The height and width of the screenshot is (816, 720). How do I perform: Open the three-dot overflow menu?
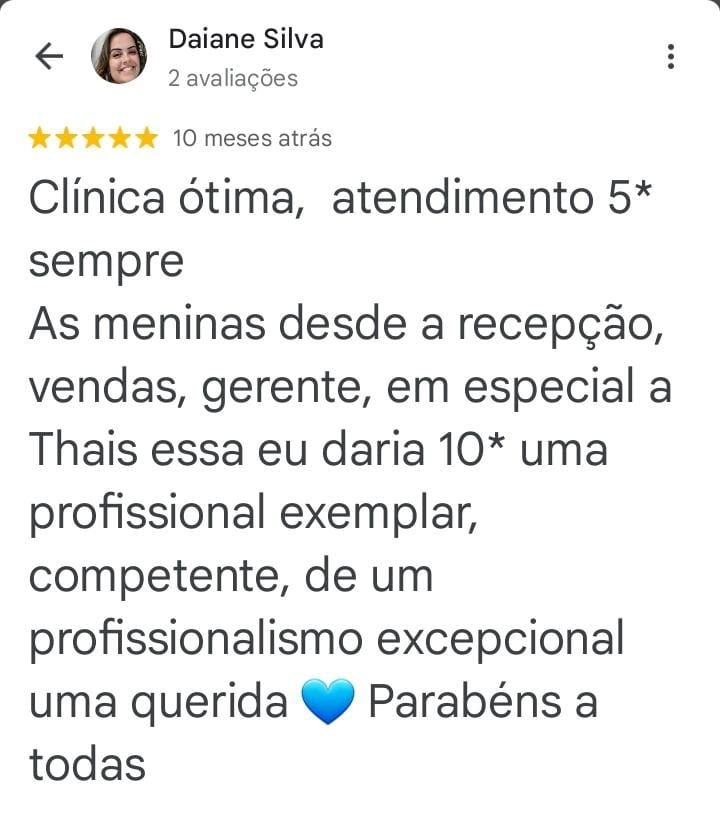click(x=671, y=57)
